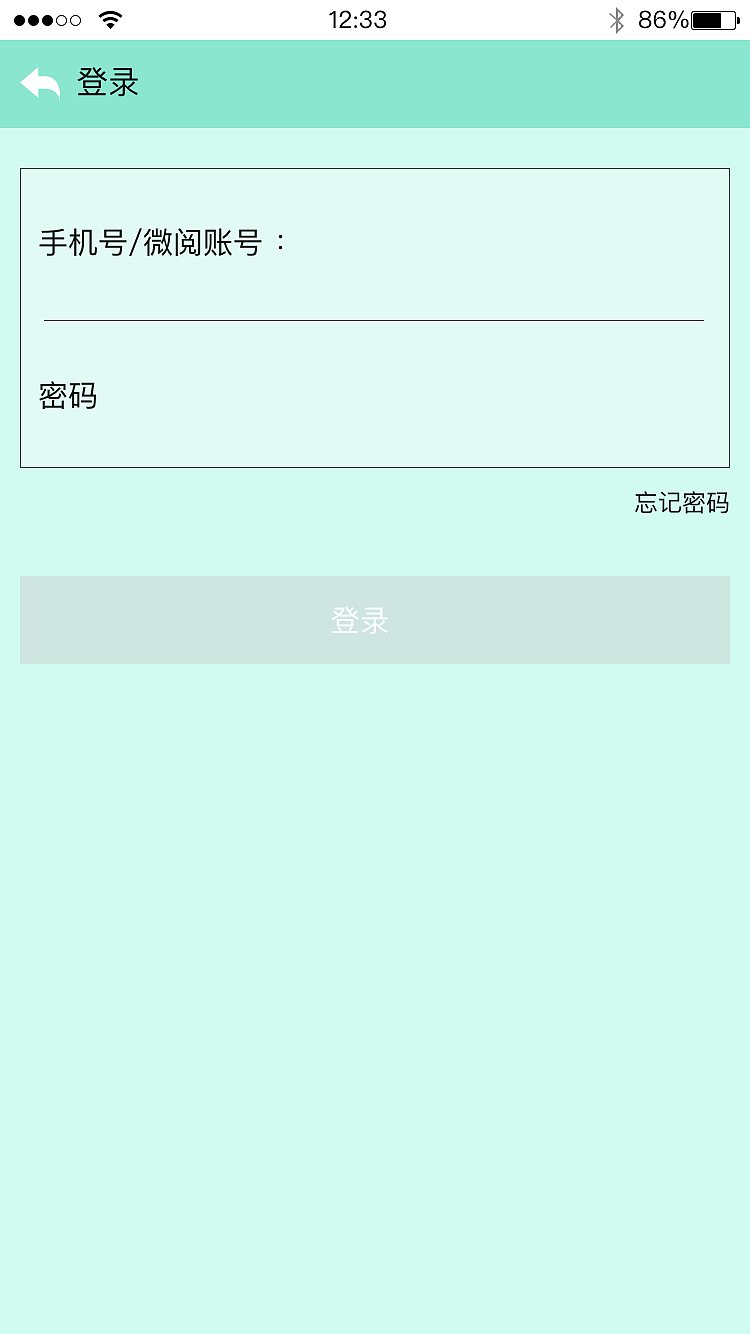The image size is (750, 1334).
Task: Click the colon after 微阅账号
Action: tap(278, 243)
